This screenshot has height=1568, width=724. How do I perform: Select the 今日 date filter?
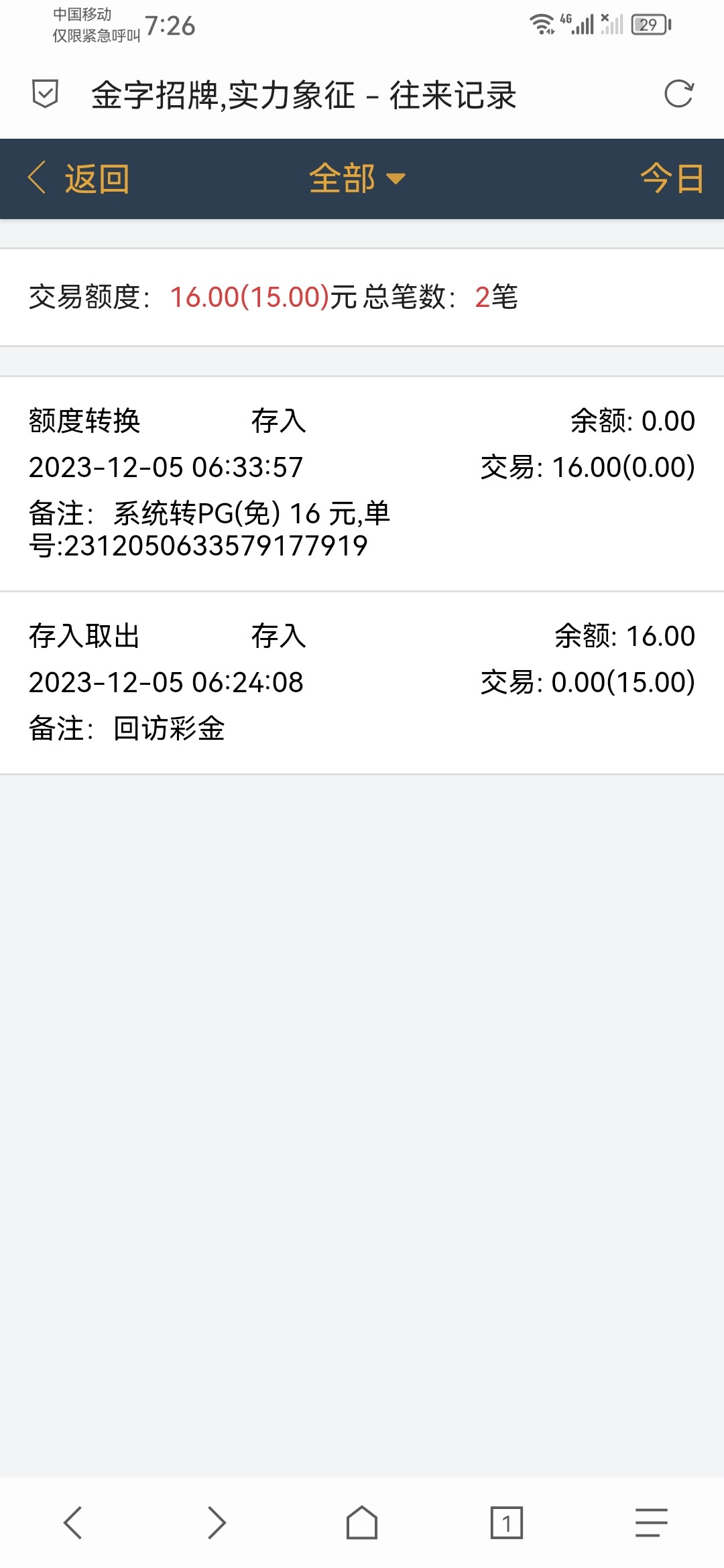click(x=671, y=179)
